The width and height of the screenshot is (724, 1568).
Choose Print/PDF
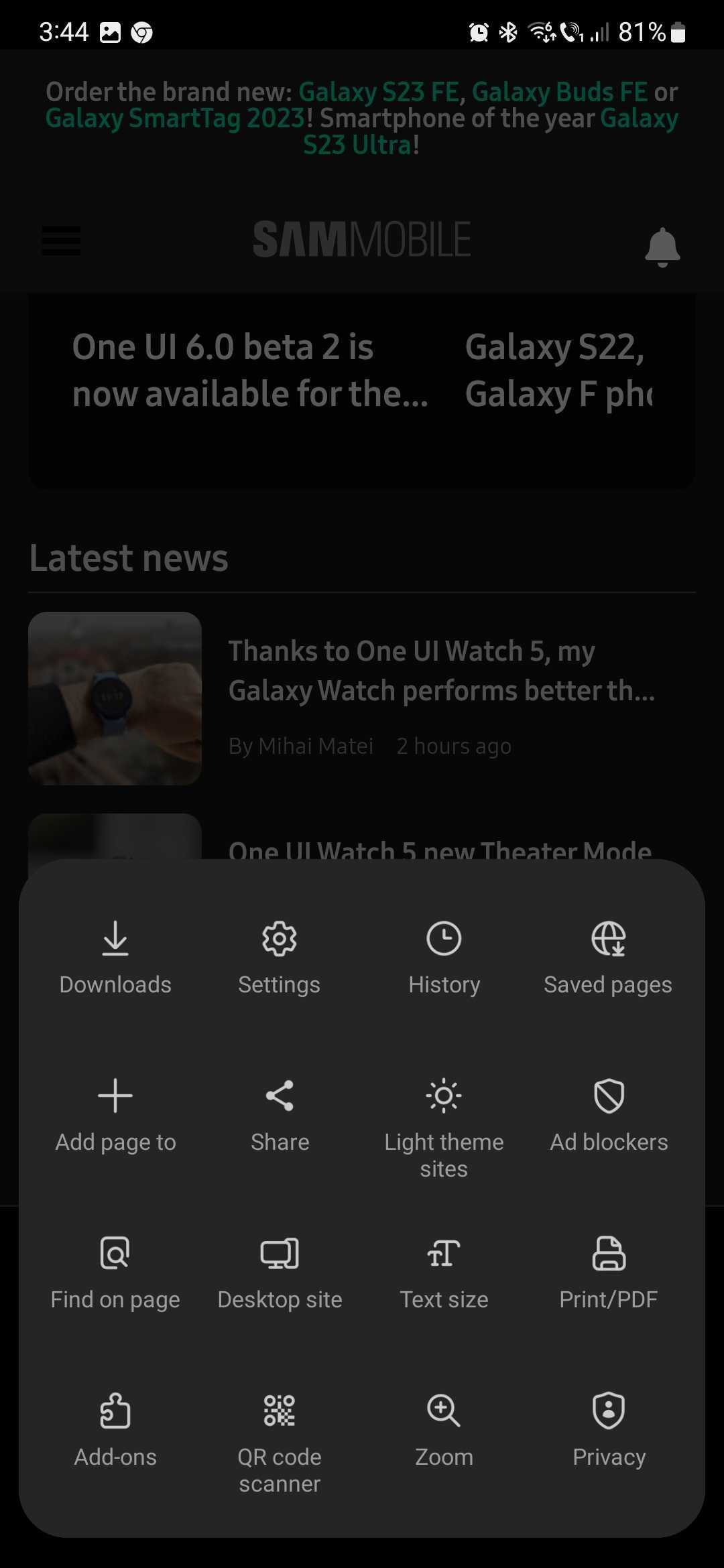point(608,1272)
